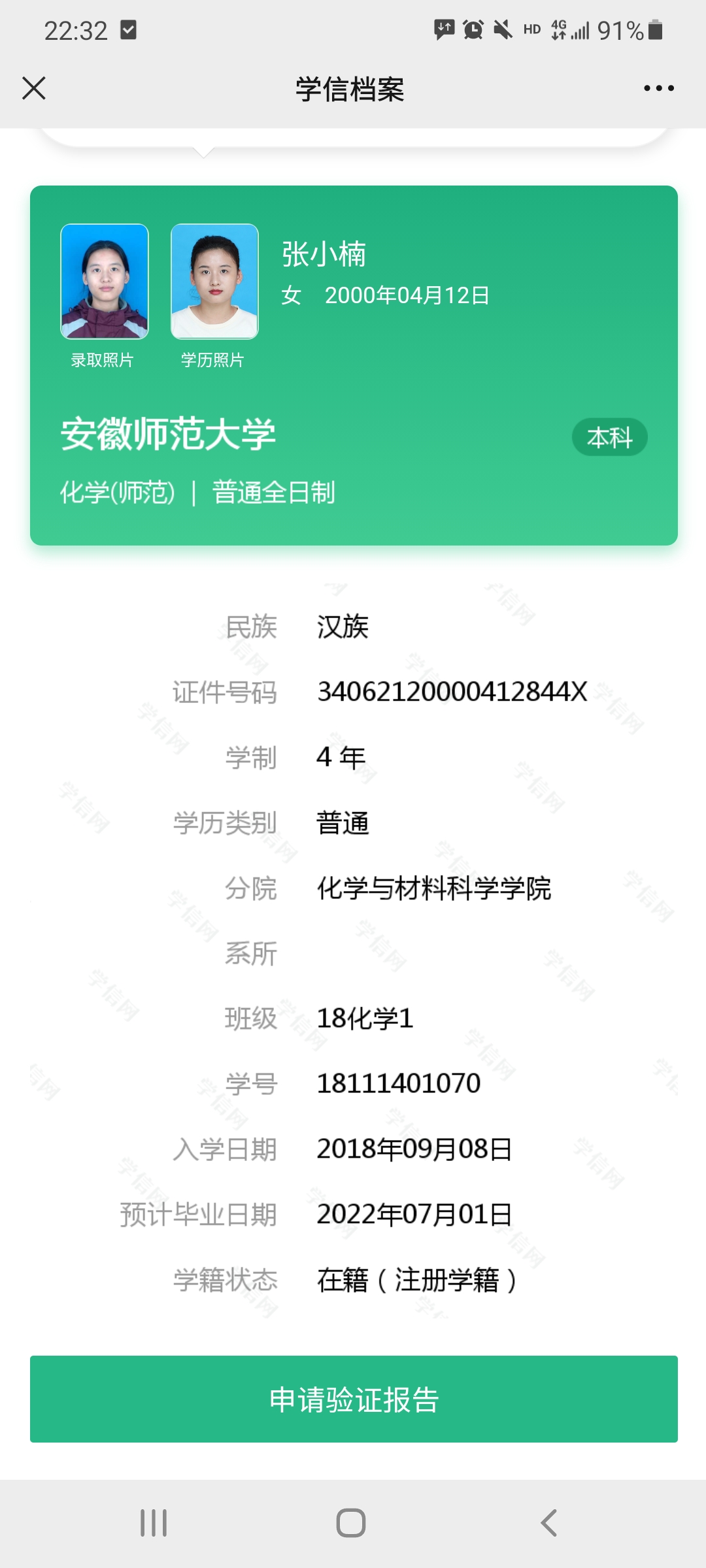View the 录取照片 admission photo
Image resolution: width=706 pixels, height=1568 pixels.
click(x=105, y=282)
